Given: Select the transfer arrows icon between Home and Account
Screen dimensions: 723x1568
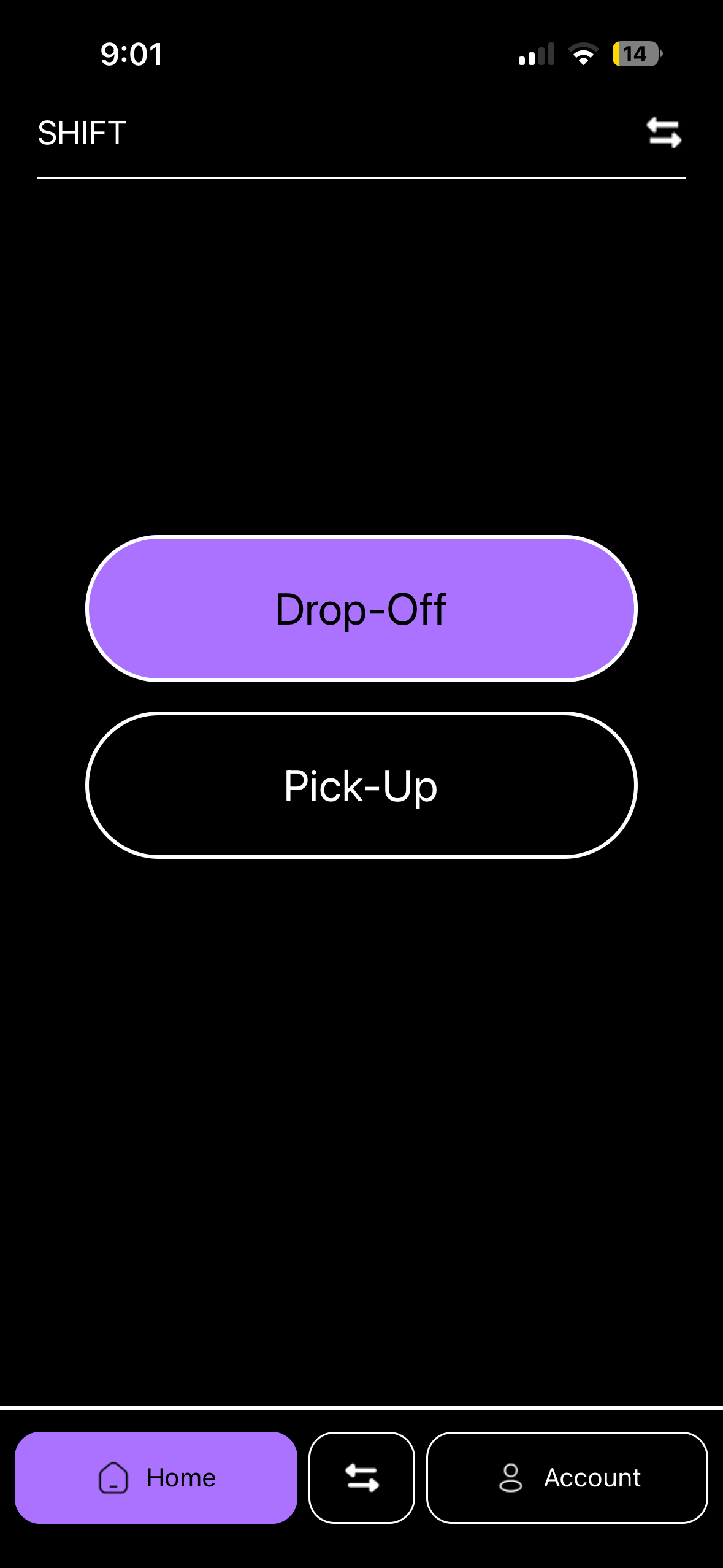Looking at the screenshot, I should tap(362, 1478).
